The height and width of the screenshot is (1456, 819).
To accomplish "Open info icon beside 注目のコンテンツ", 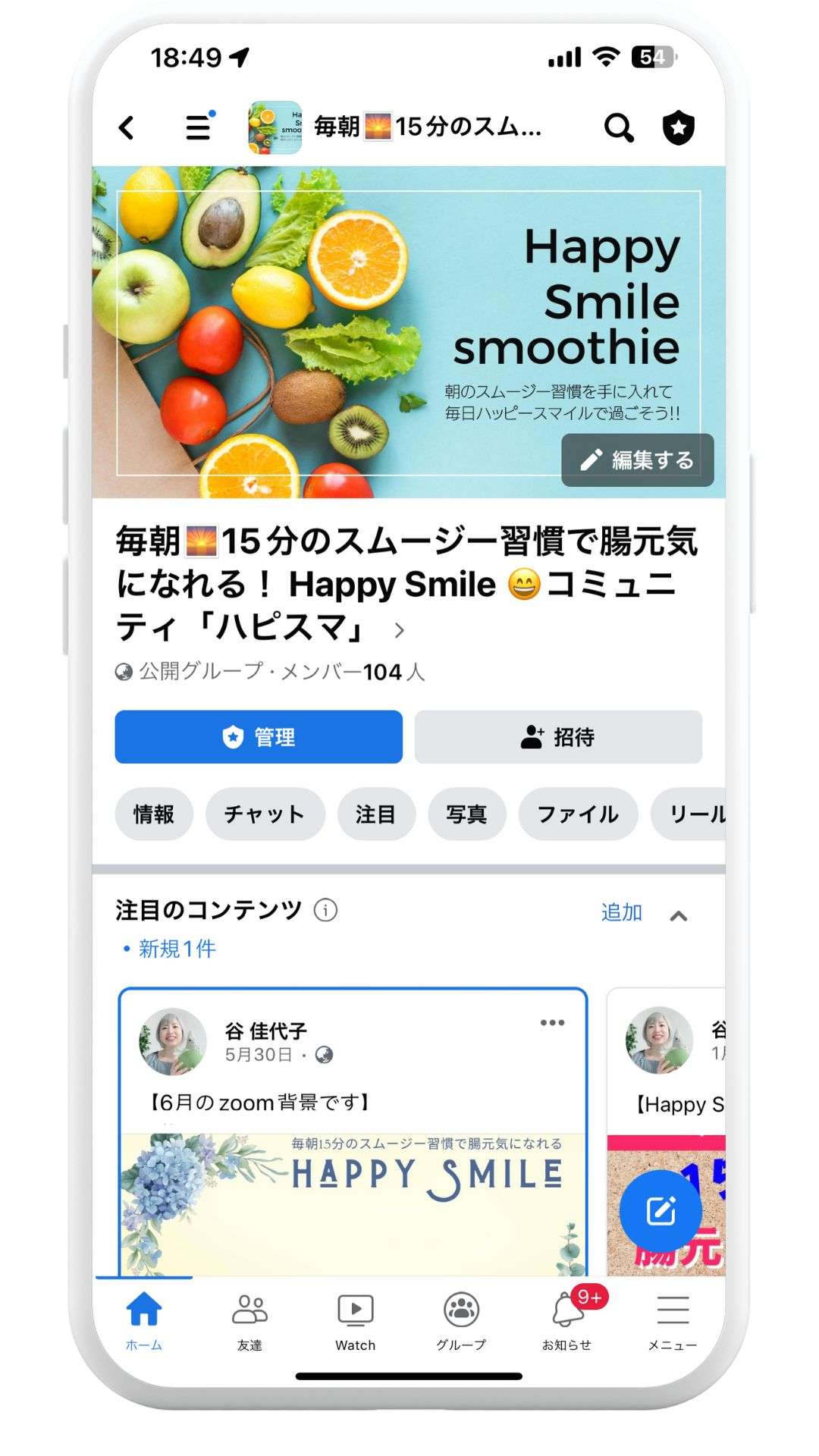I will (325, 910).
